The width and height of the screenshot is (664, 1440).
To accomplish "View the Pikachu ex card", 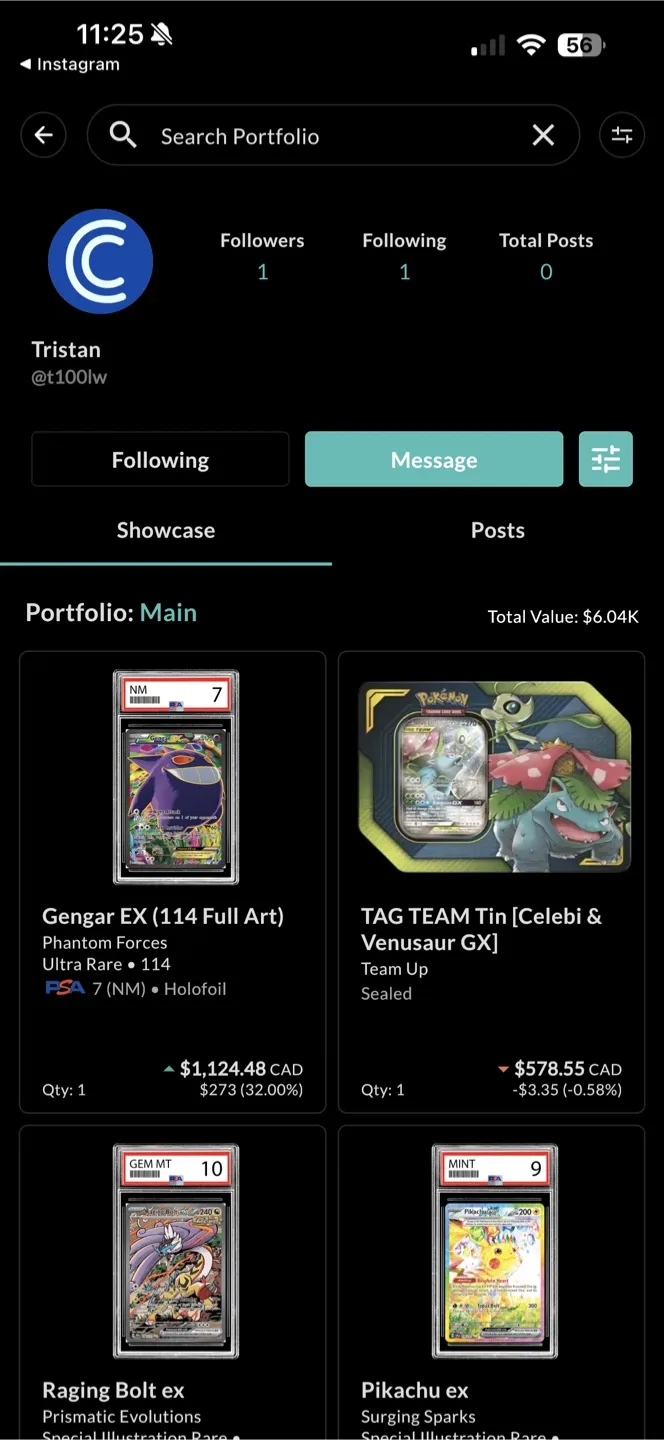I will tap(491, 1280).
